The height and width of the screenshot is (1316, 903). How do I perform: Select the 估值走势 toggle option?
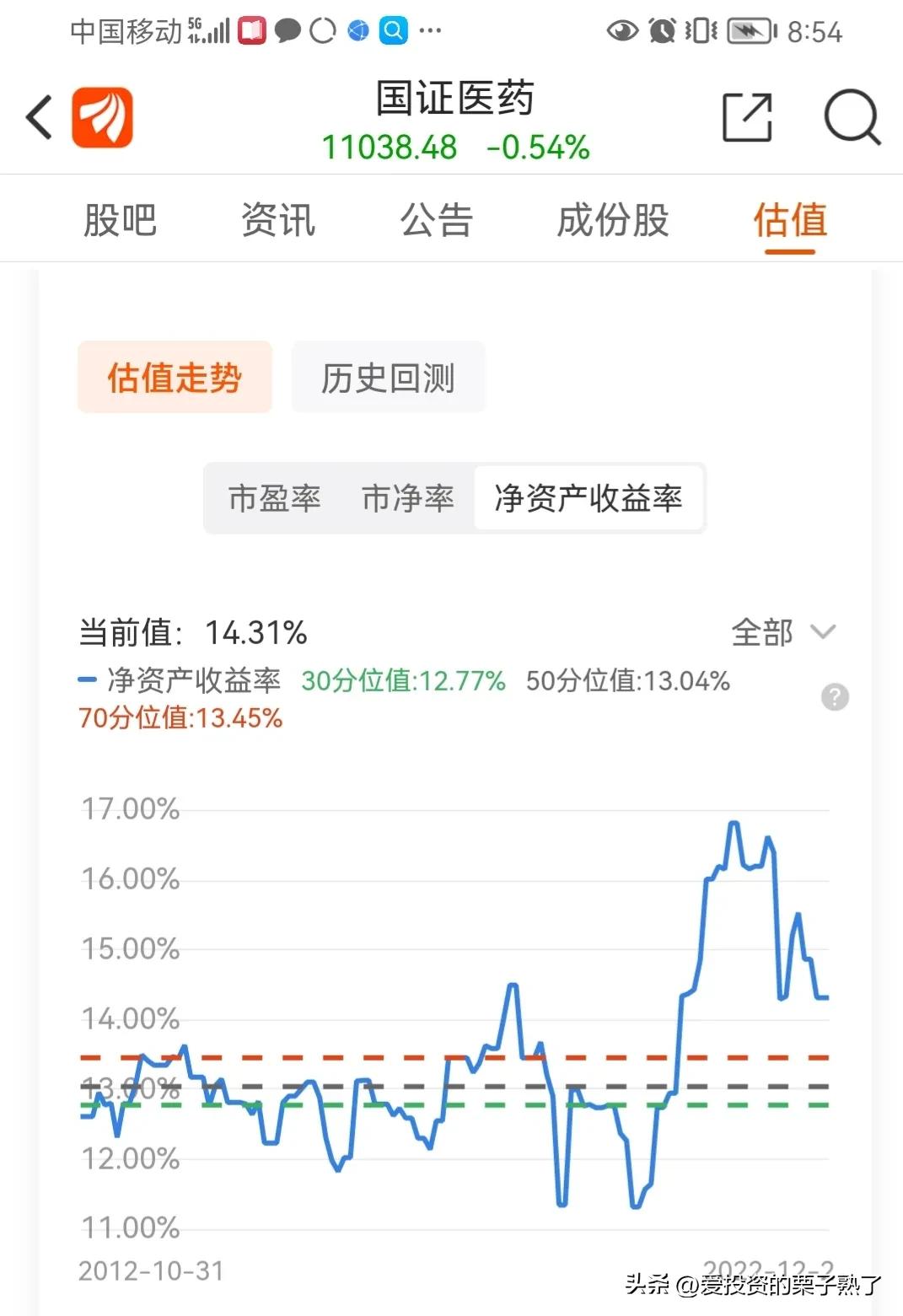(174, 377)
